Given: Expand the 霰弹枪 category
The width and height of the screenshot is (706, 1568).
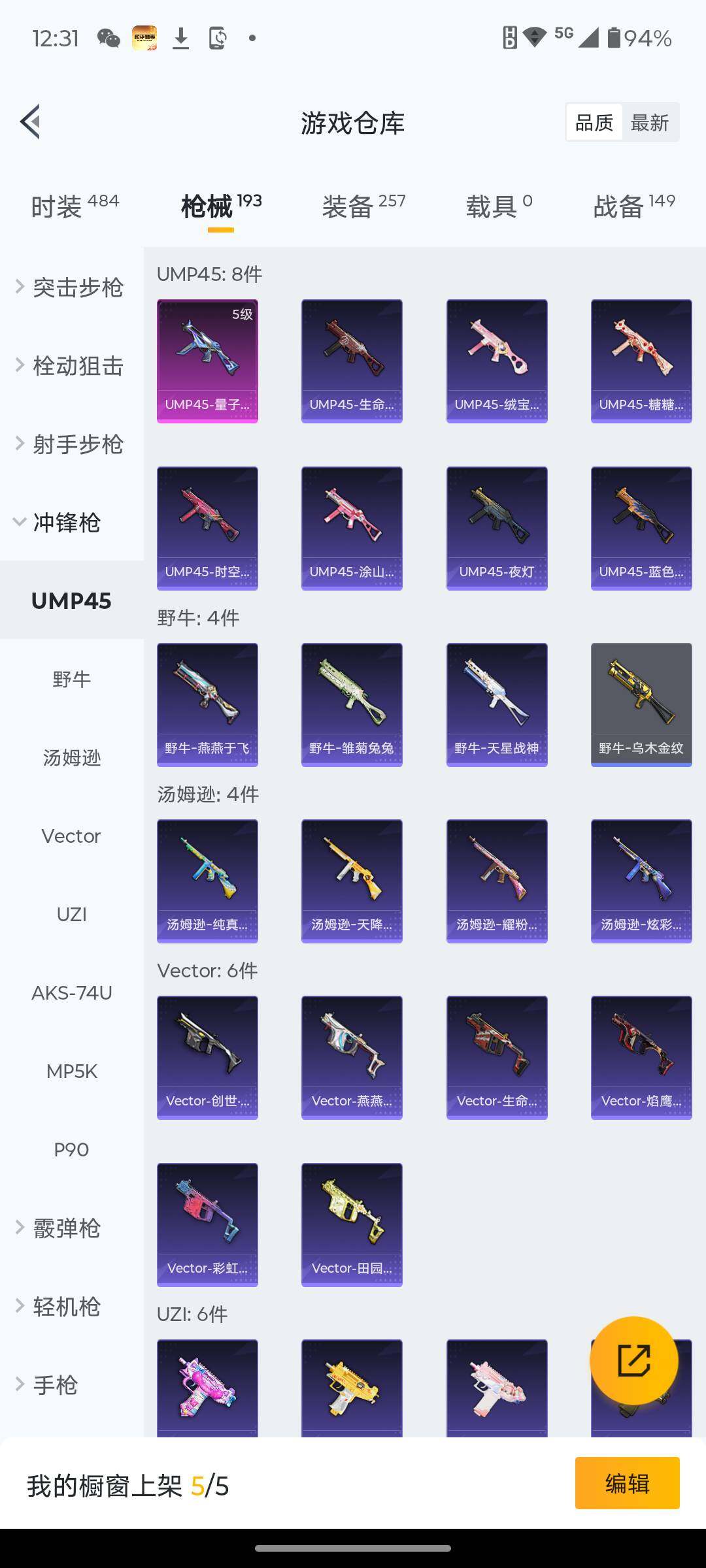Looking at the screenshot, I should click(x=65, y=1228).
